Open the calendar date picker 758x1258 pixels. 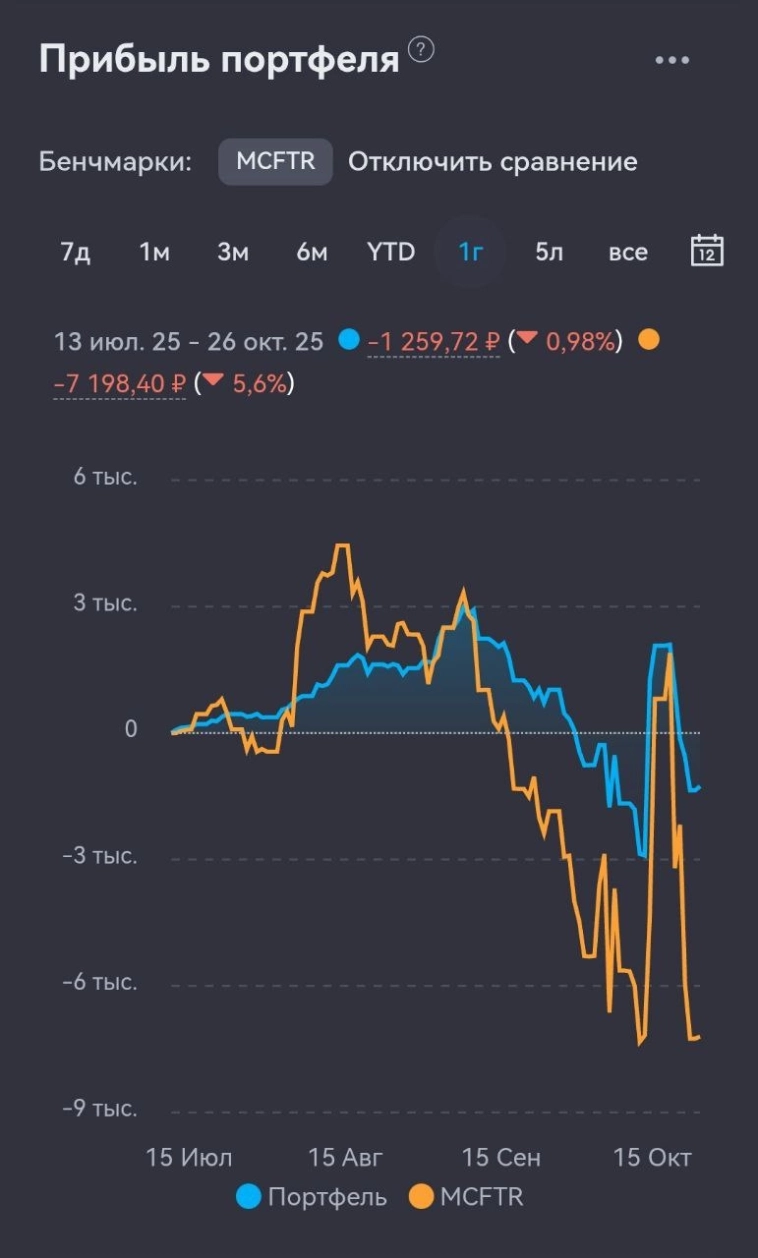(x=707, y=250)
